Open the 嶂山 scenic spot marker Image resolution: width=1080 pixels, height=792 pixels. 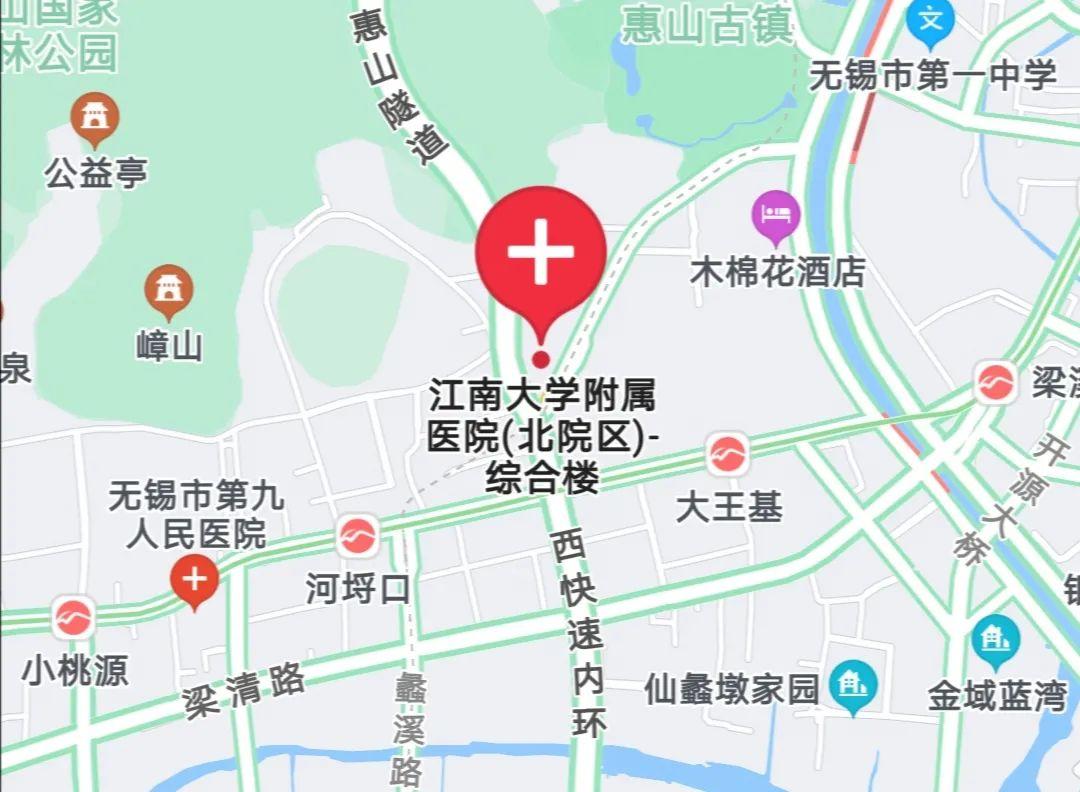pyautogui.click(x=168, y=290)
